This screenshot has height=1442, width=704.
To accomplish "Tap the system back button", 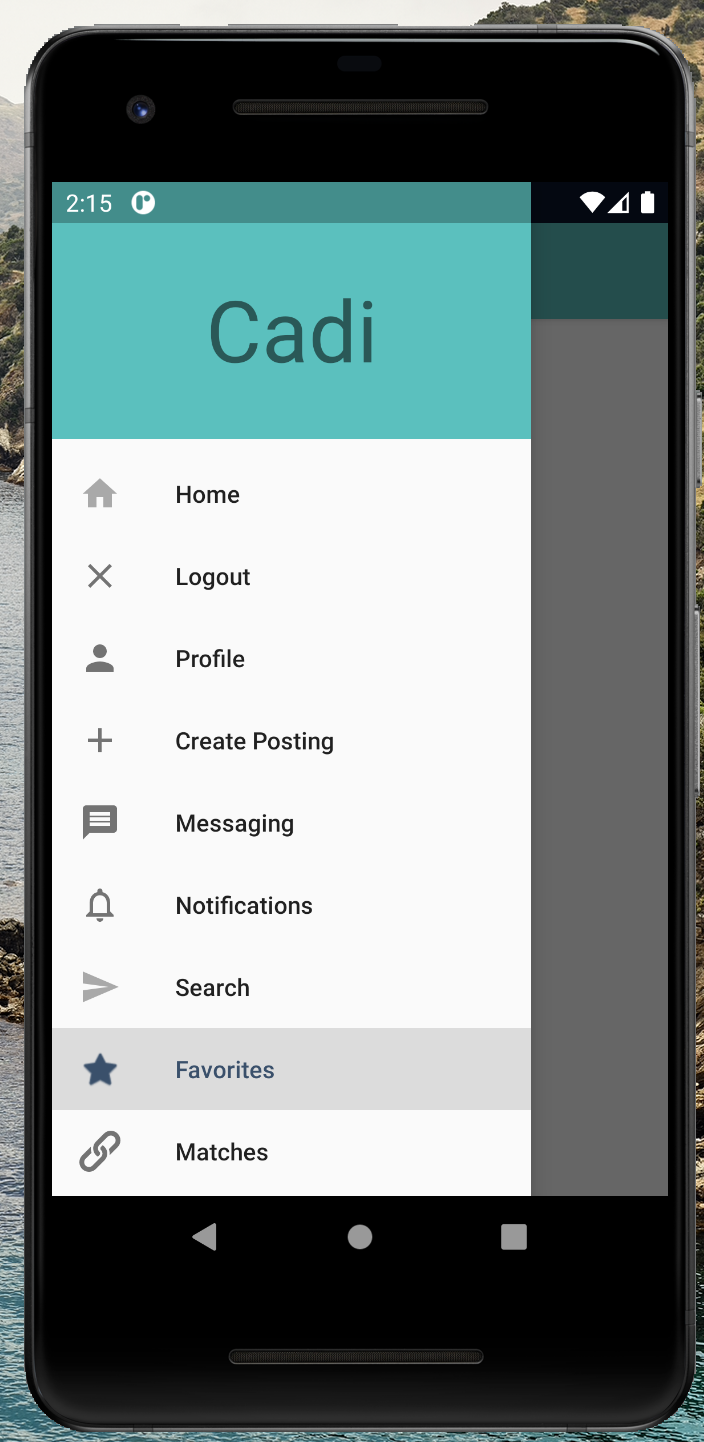I will pyautogui.click(x=205, y=1237).
